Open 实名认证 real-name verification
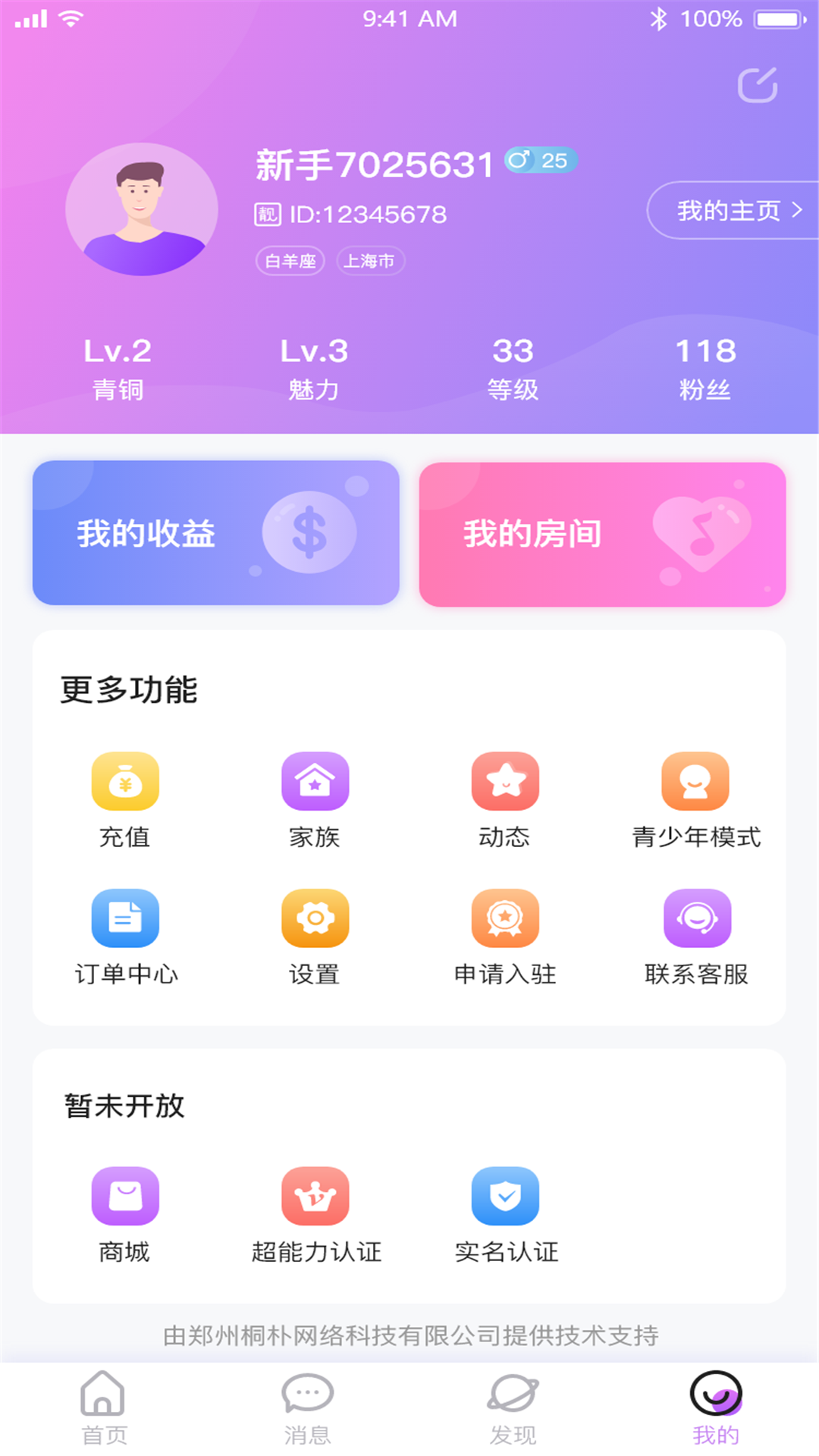Image resolution: width=819 pixels, height=1456 pixels. click(506, 1213)
